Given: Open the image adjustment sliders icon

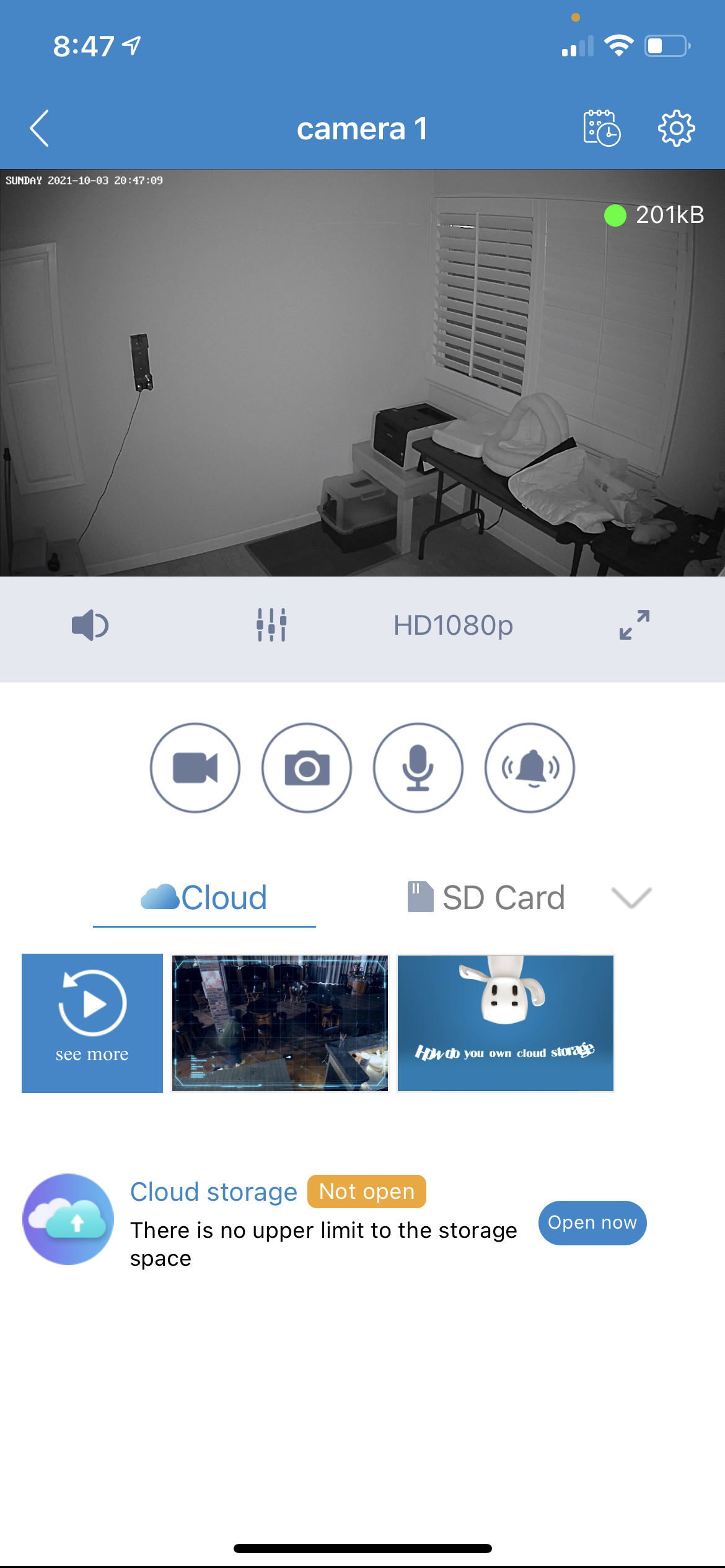Looking at the screenshot, I should click(271, 625).
